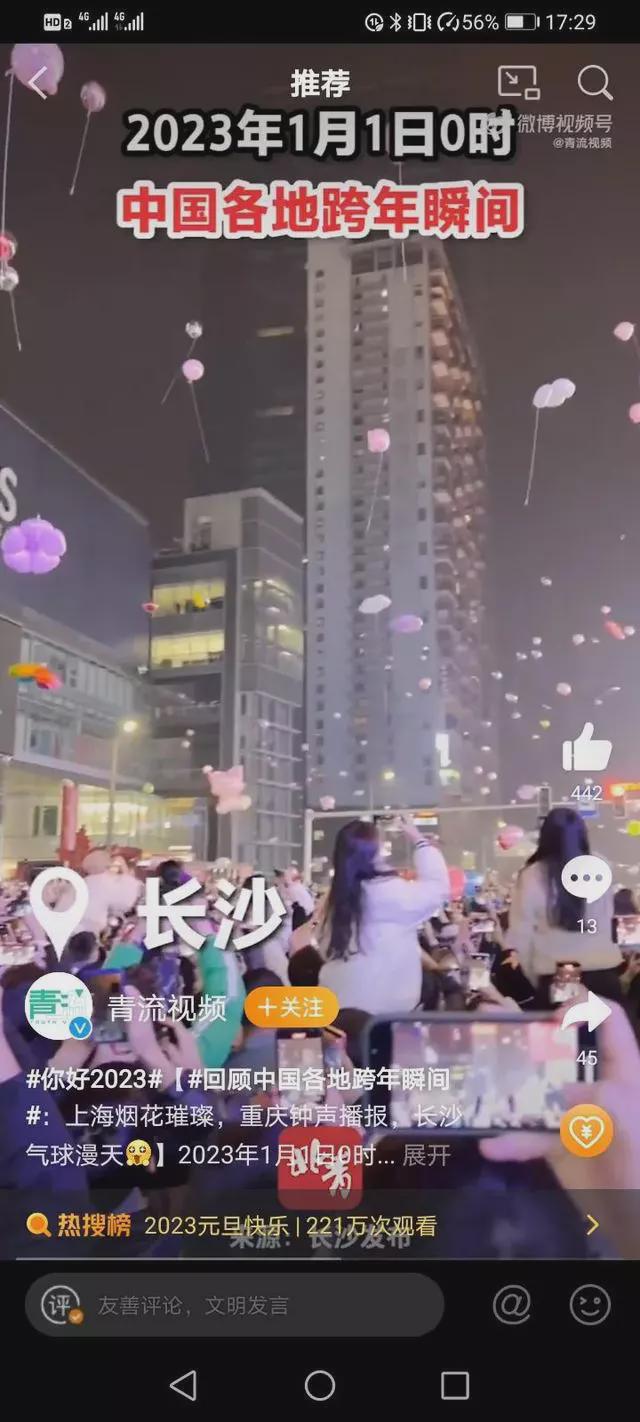
Task: Expand the caption with 展开
Action: (427, 1155)
